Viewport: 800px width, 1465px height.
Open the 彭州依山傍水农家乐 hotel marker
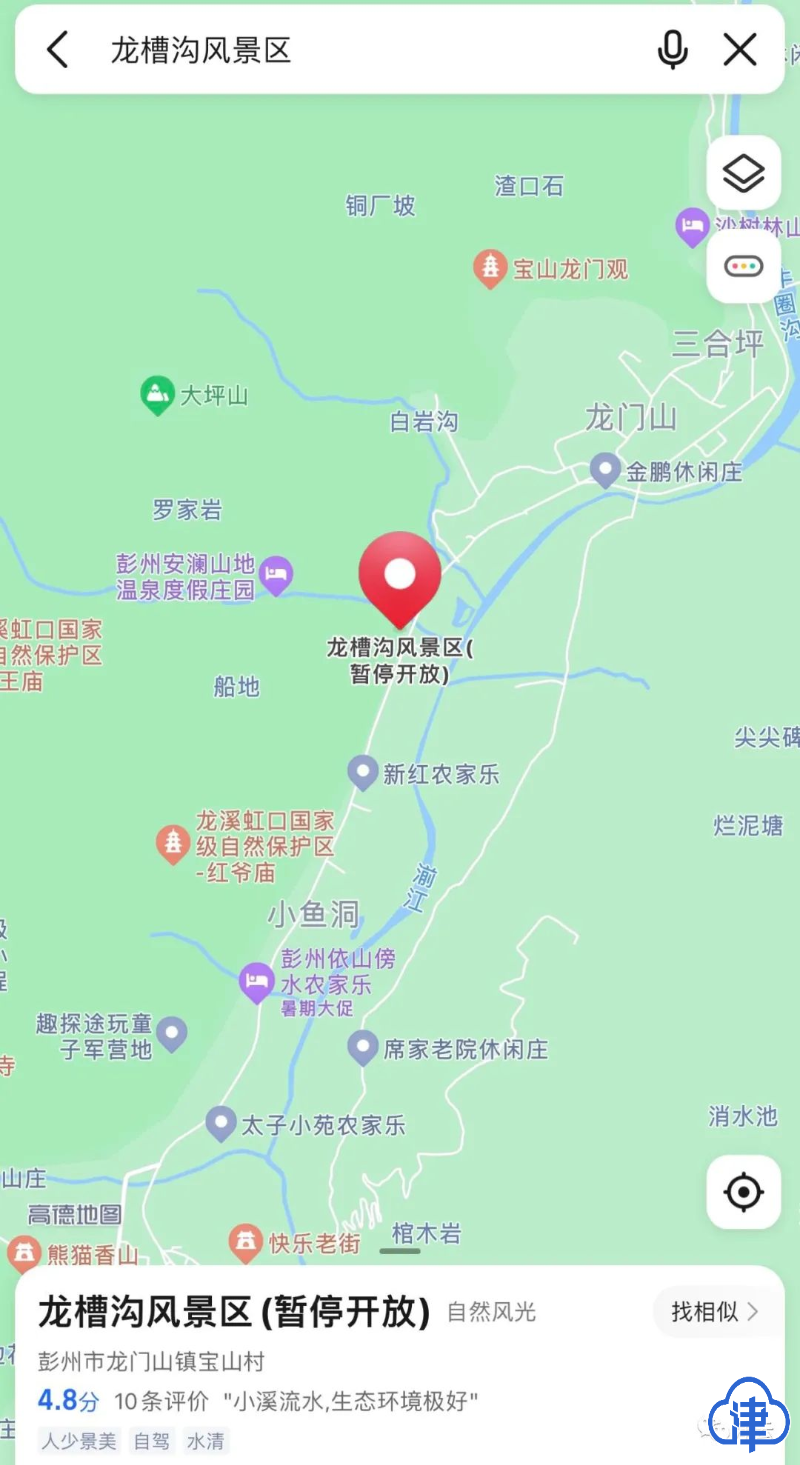pyautogui.click(x=257, y=982)
